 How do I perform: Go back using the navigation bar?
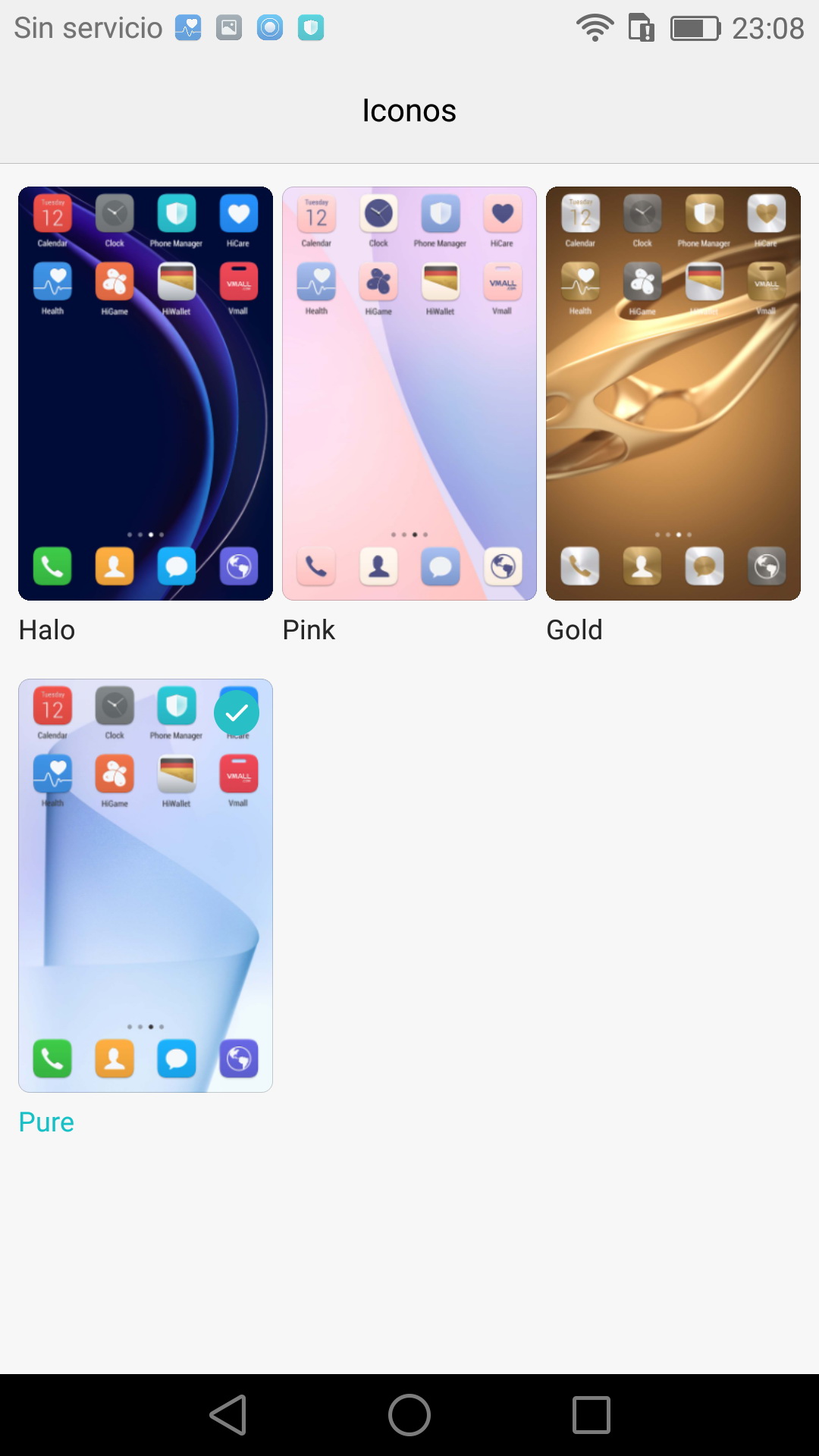[x=227, y=1415]
